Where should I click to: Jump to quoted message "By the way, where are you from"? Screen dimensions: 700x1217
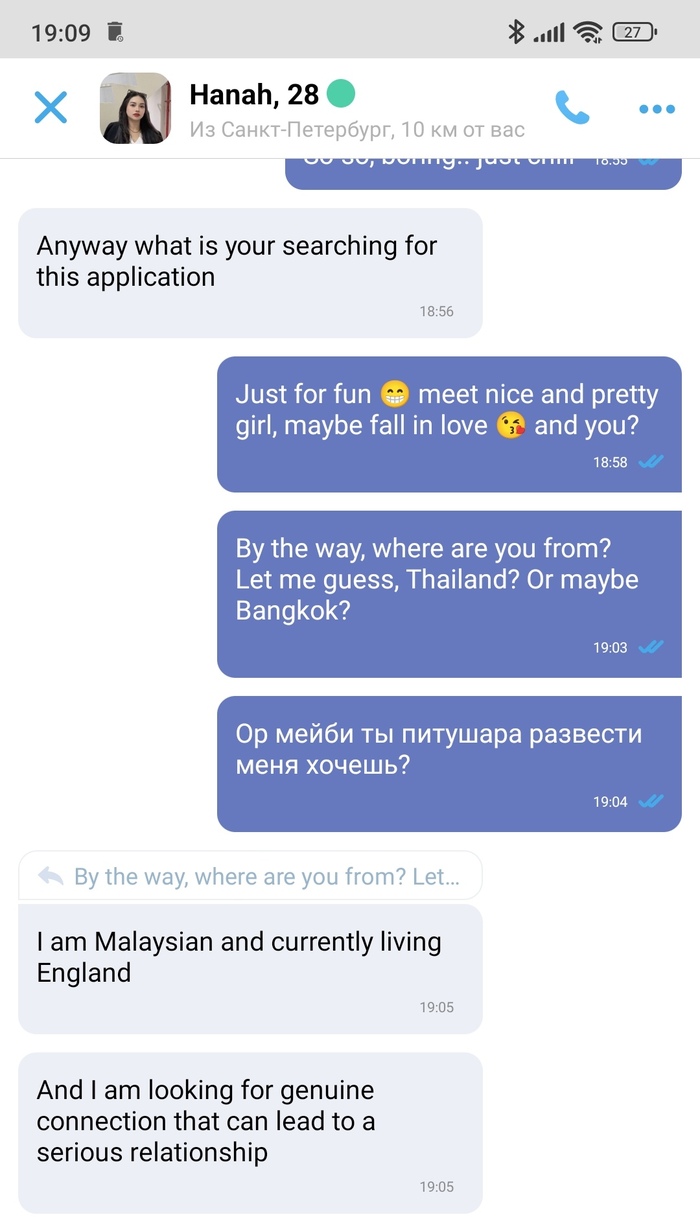coord(250,876)
